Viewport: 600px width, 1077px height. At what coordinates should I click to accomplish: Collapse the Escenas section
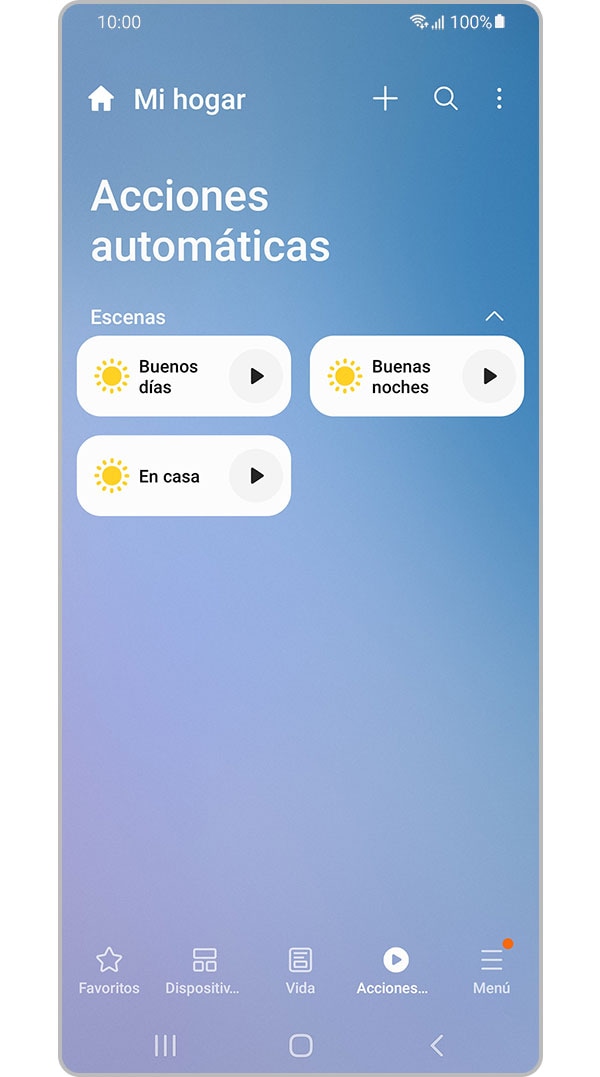[x=494, y=316]
